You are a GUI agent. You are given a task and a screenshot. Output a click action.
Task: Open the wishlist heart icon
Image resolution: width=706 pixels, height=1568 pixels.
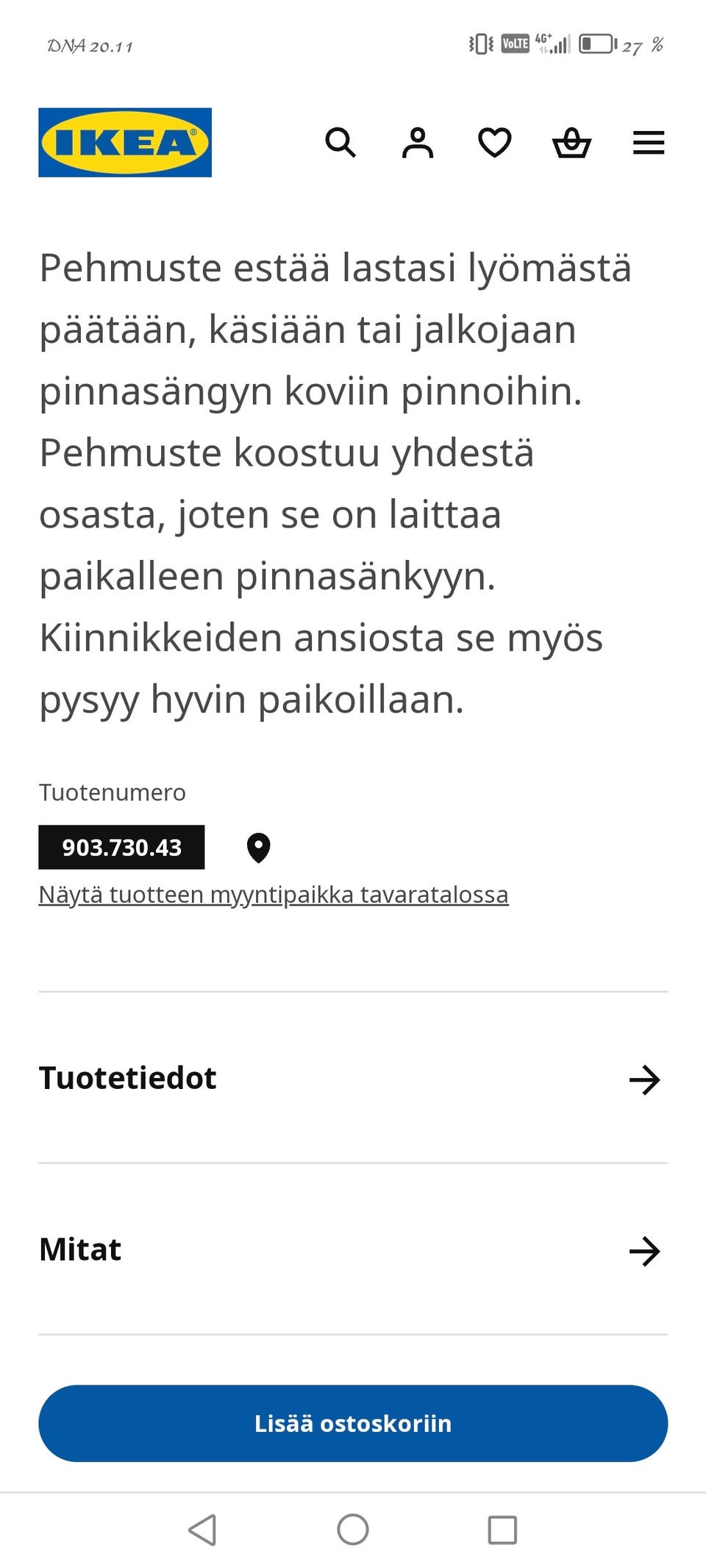click(496, 143)
